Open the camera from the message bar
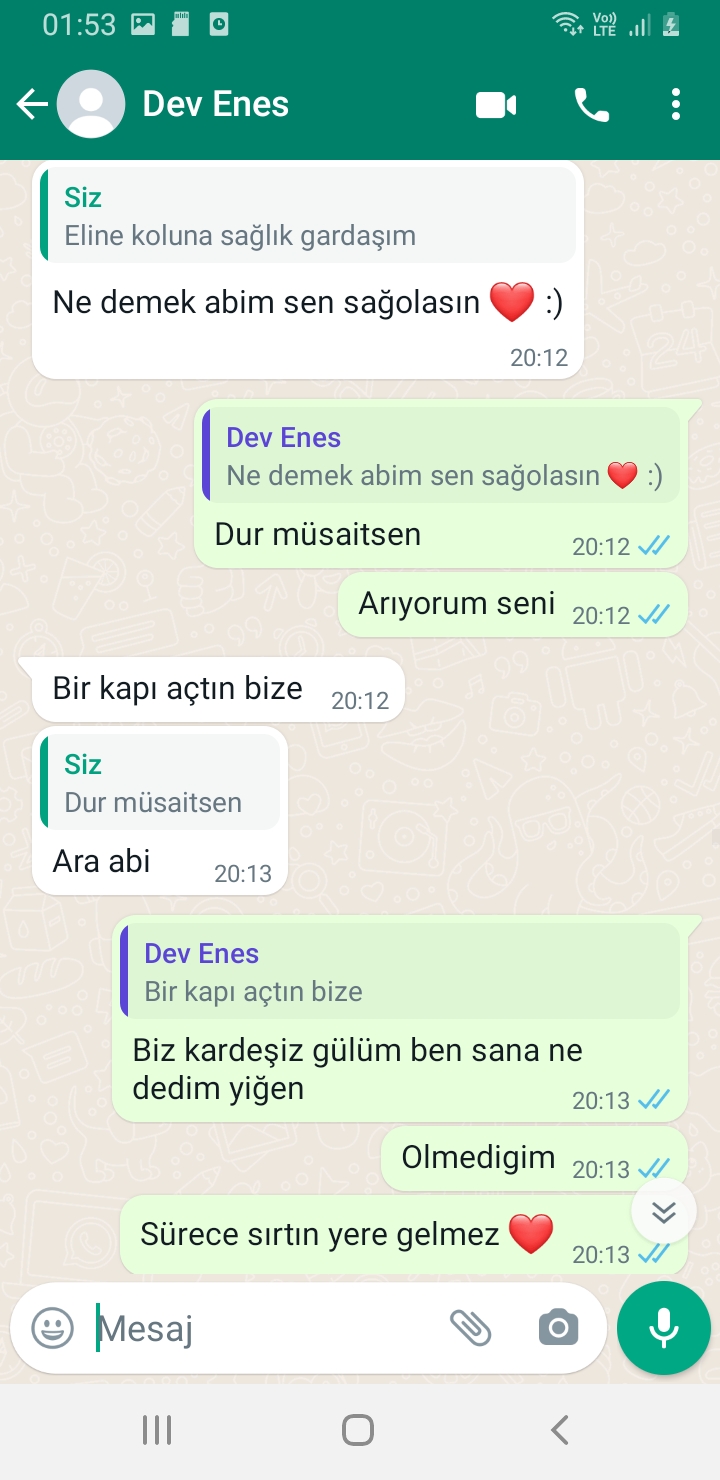 coord(558,1328)
